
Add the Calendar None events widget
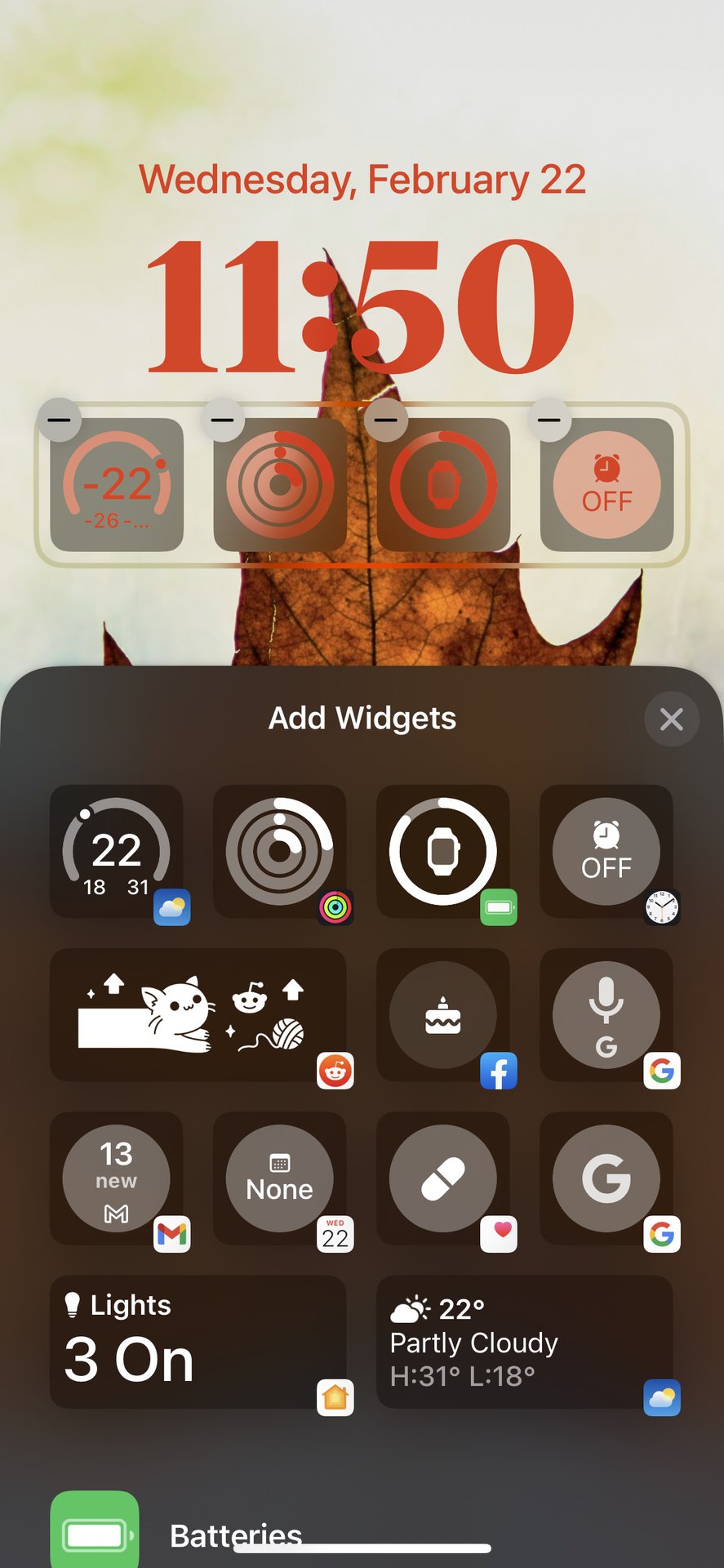pos(280,1178)
